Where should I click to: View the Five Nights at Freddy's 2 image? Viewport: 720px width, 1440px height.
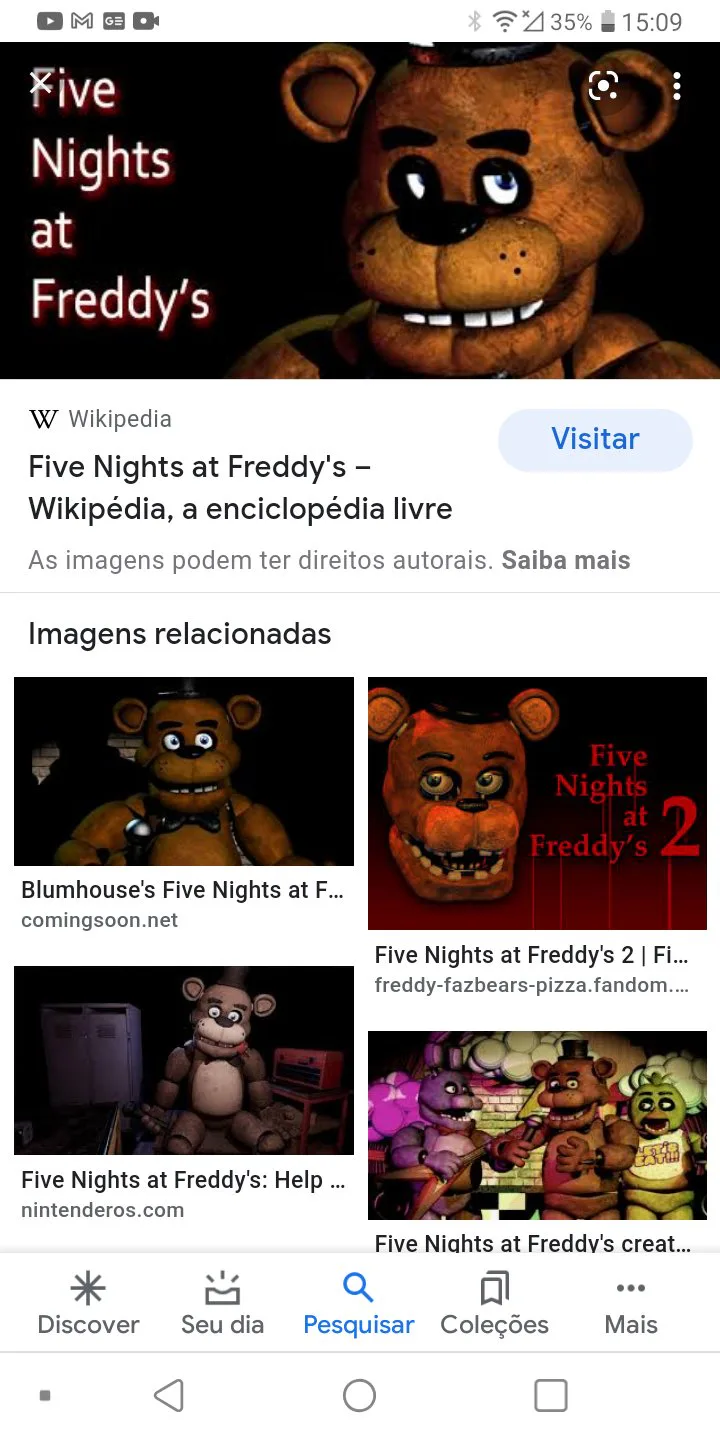pos(537,803)
